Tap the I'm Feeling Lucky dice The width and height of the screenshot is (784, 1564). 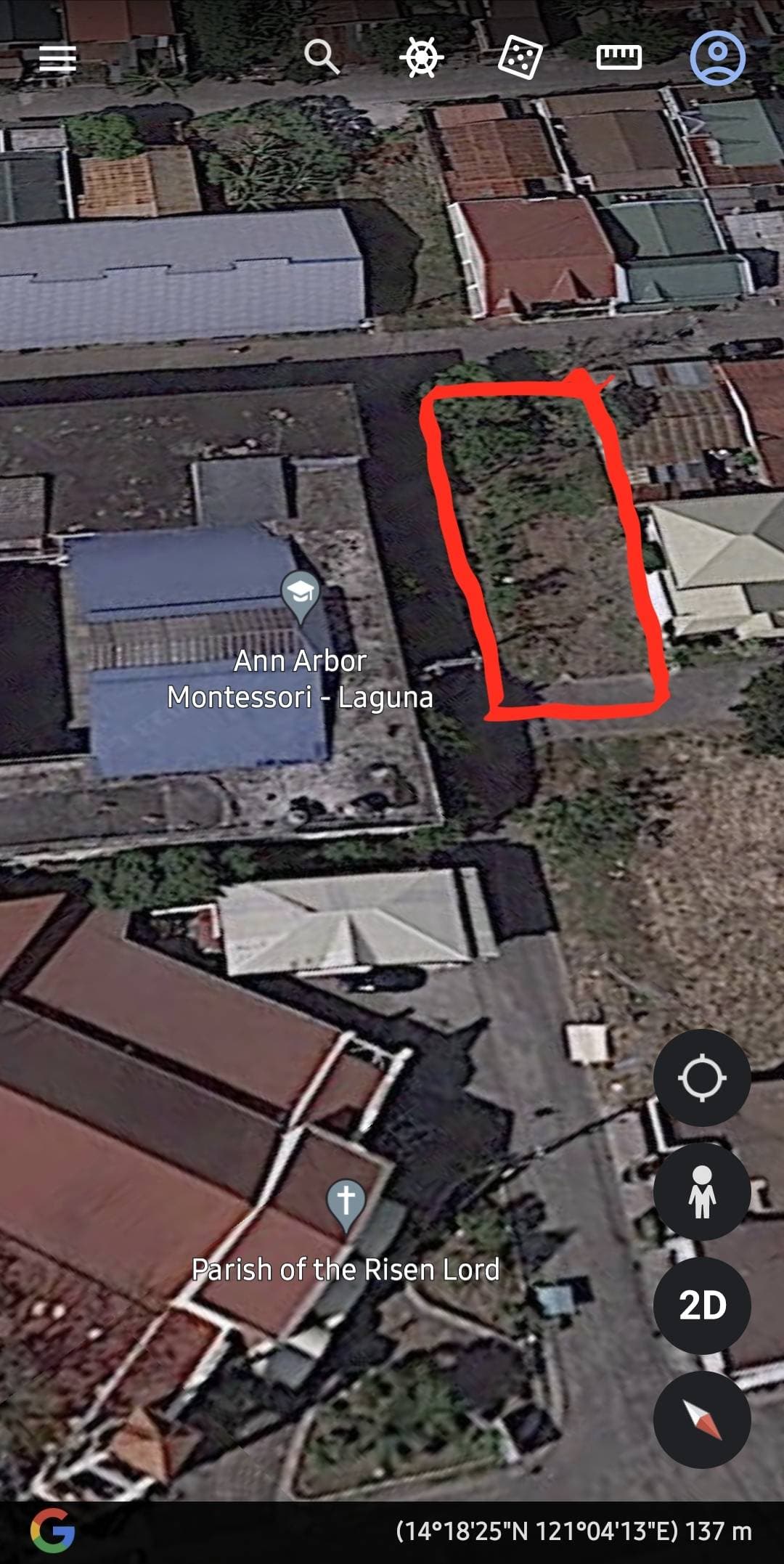[520, 57]
